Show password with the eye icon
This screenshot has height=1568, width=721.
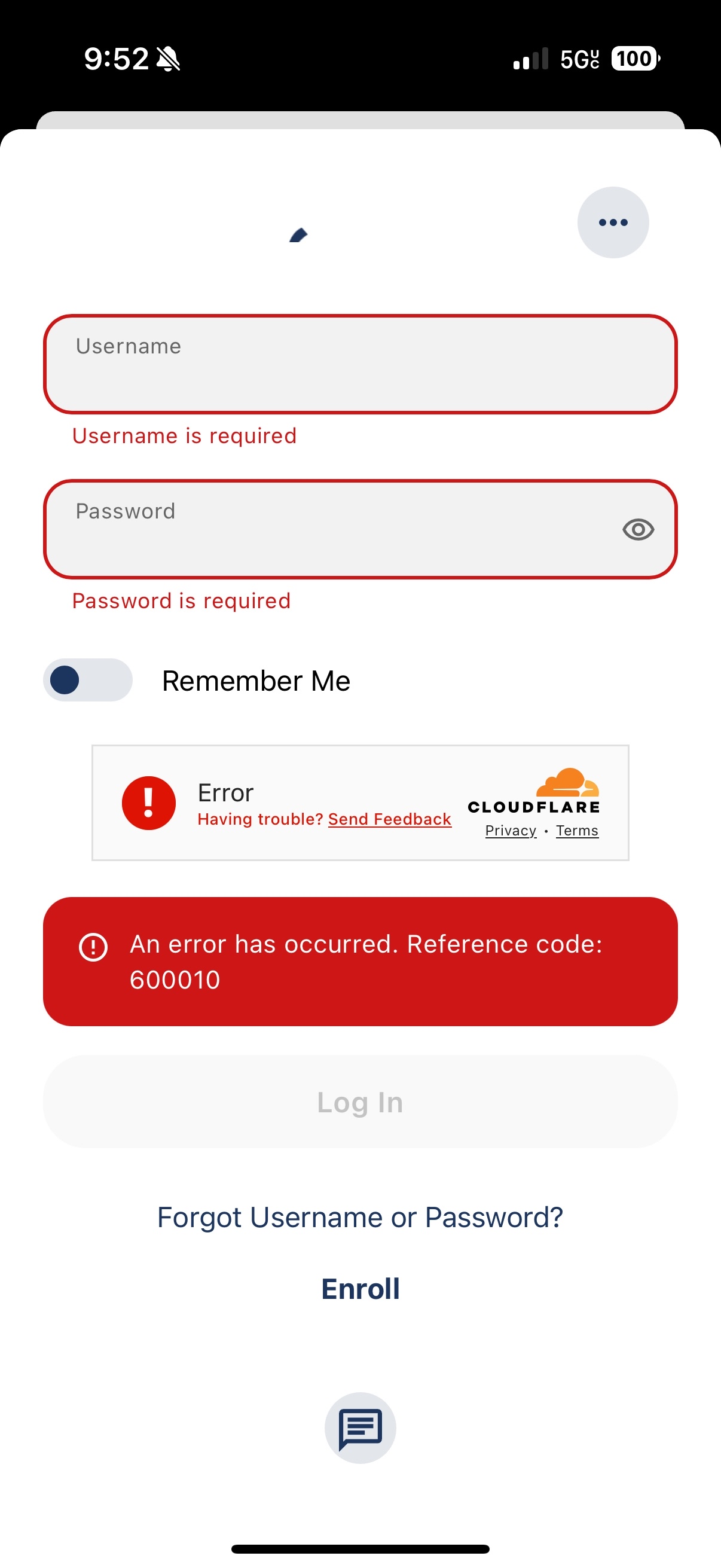tap(638, 530)
